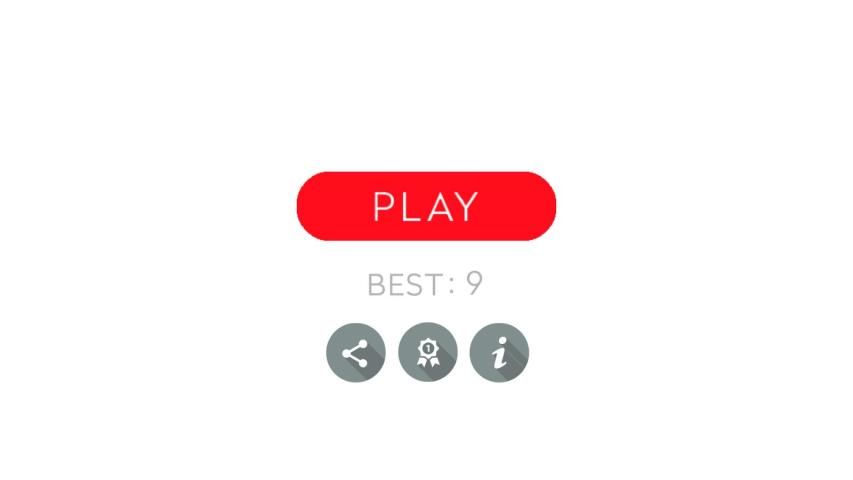The width and height of the screenshot is (853, 480).
Task: Start the game with the PLAY button
Action: [x=426, y=206]
